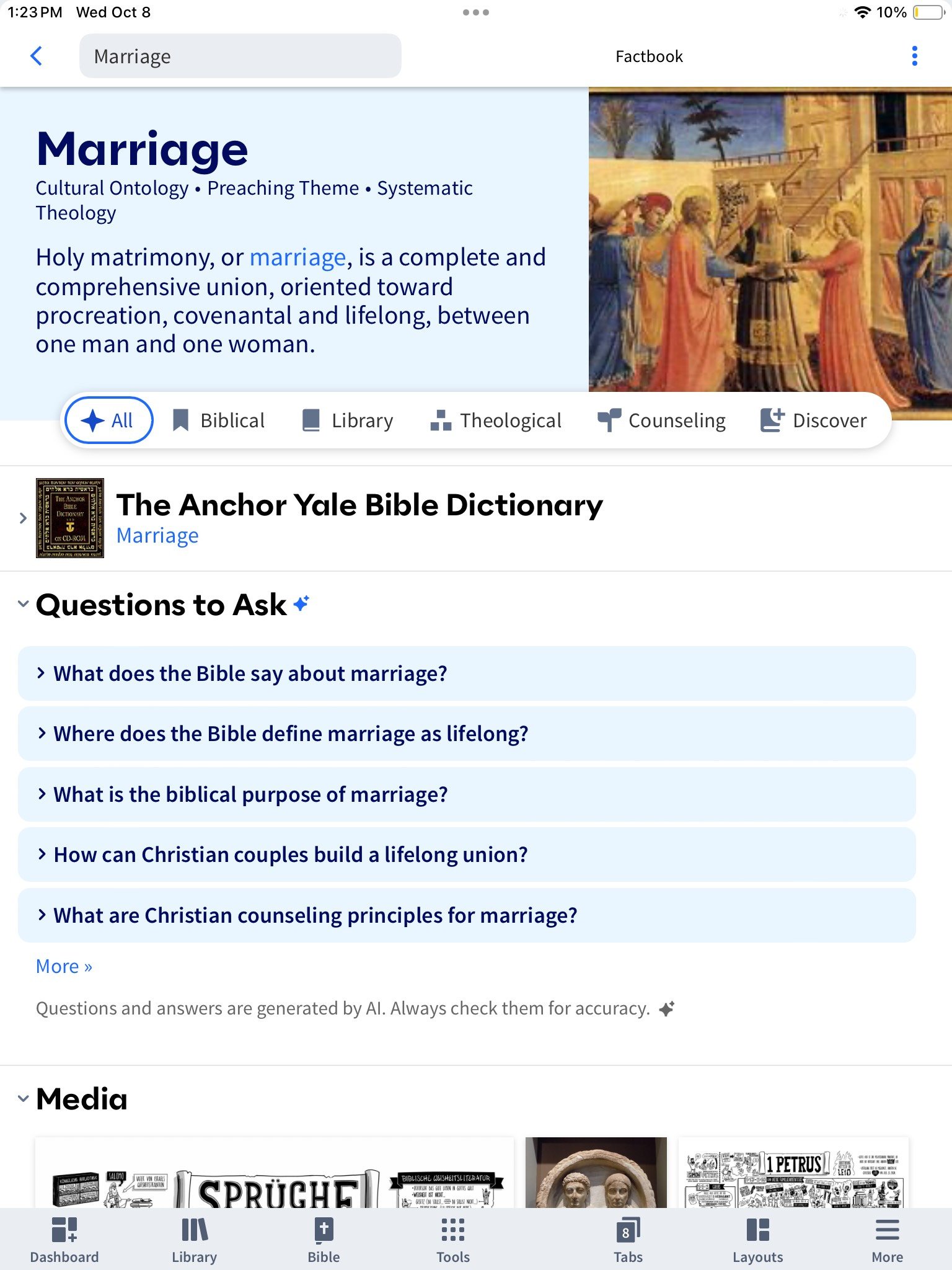Expand 'Where does the Bible define marriage as lifelong?'
This screenshot has height=1270, width=952.
(291, 734)
